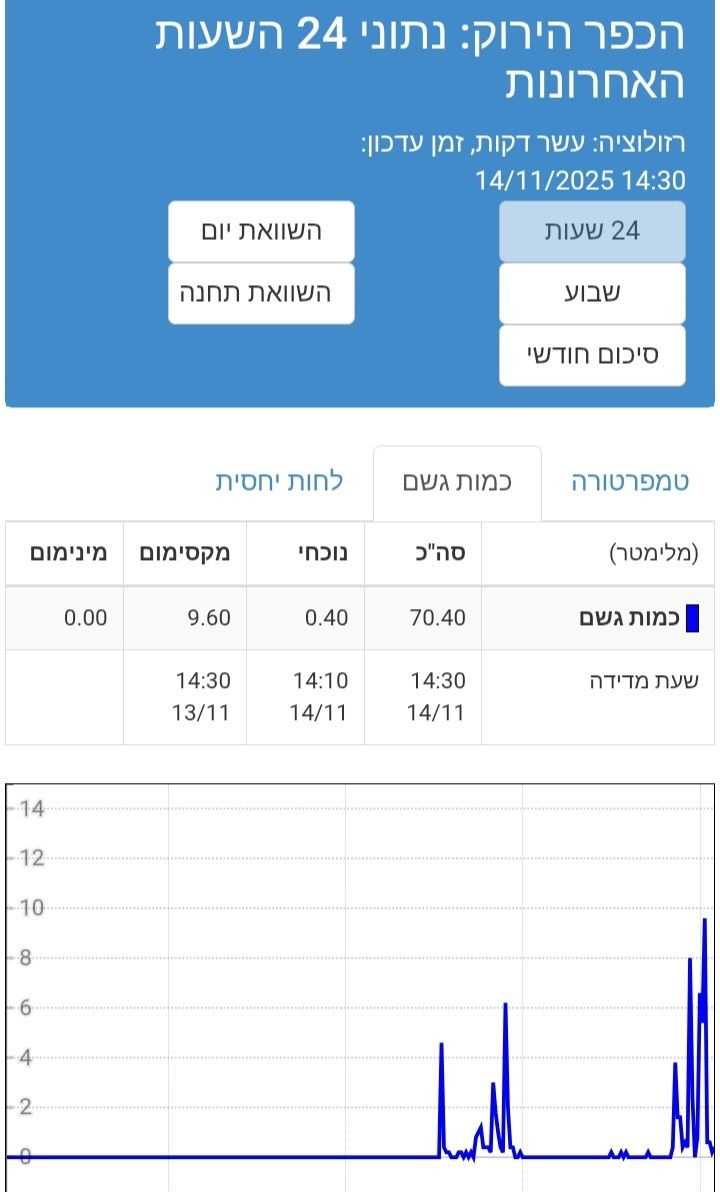Screen dimensions: 720x1192
Task: Show the לחות יחסית tab
Action: click(x=279, y=482)
